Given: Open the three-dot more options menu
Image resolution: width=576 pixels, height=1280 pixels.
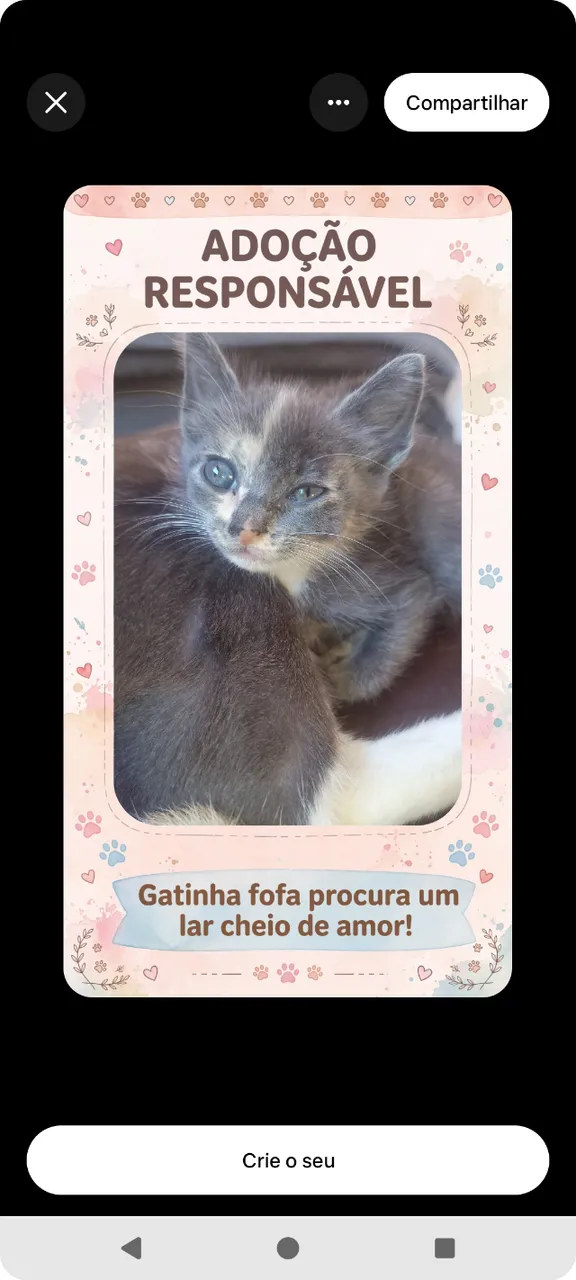Looking at the screenshot, I should point(339,102).
